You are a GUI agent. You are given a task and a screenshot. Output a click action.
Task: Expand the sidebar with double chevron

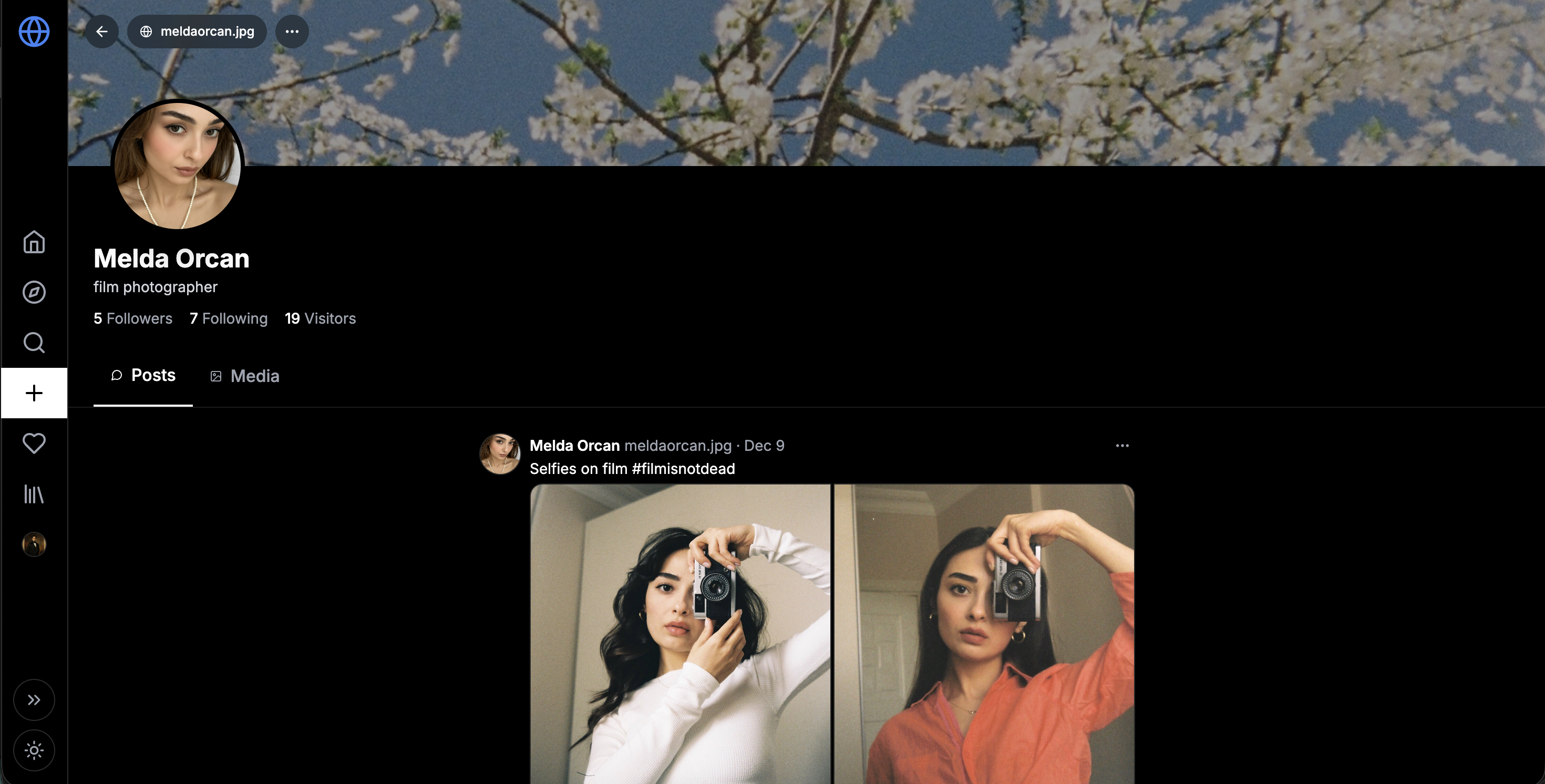34,700
